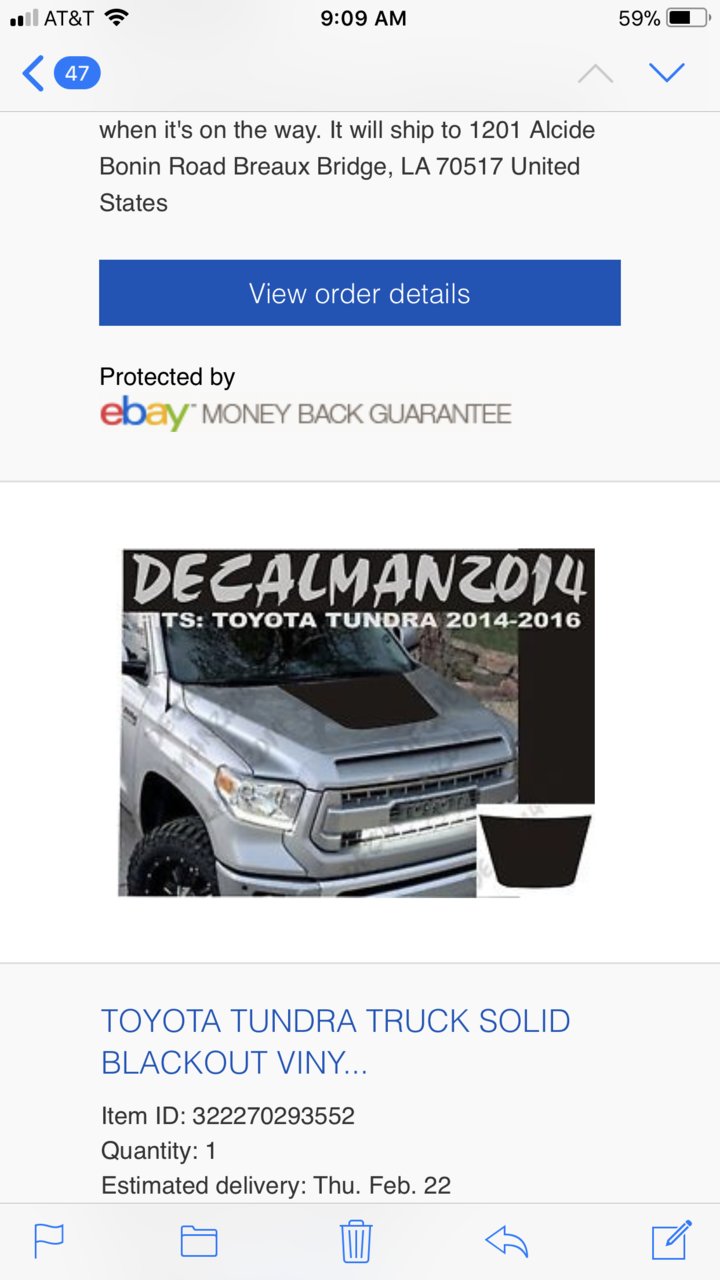Flag this email
Screen dimensions: 720x1280
(49, 1240)
